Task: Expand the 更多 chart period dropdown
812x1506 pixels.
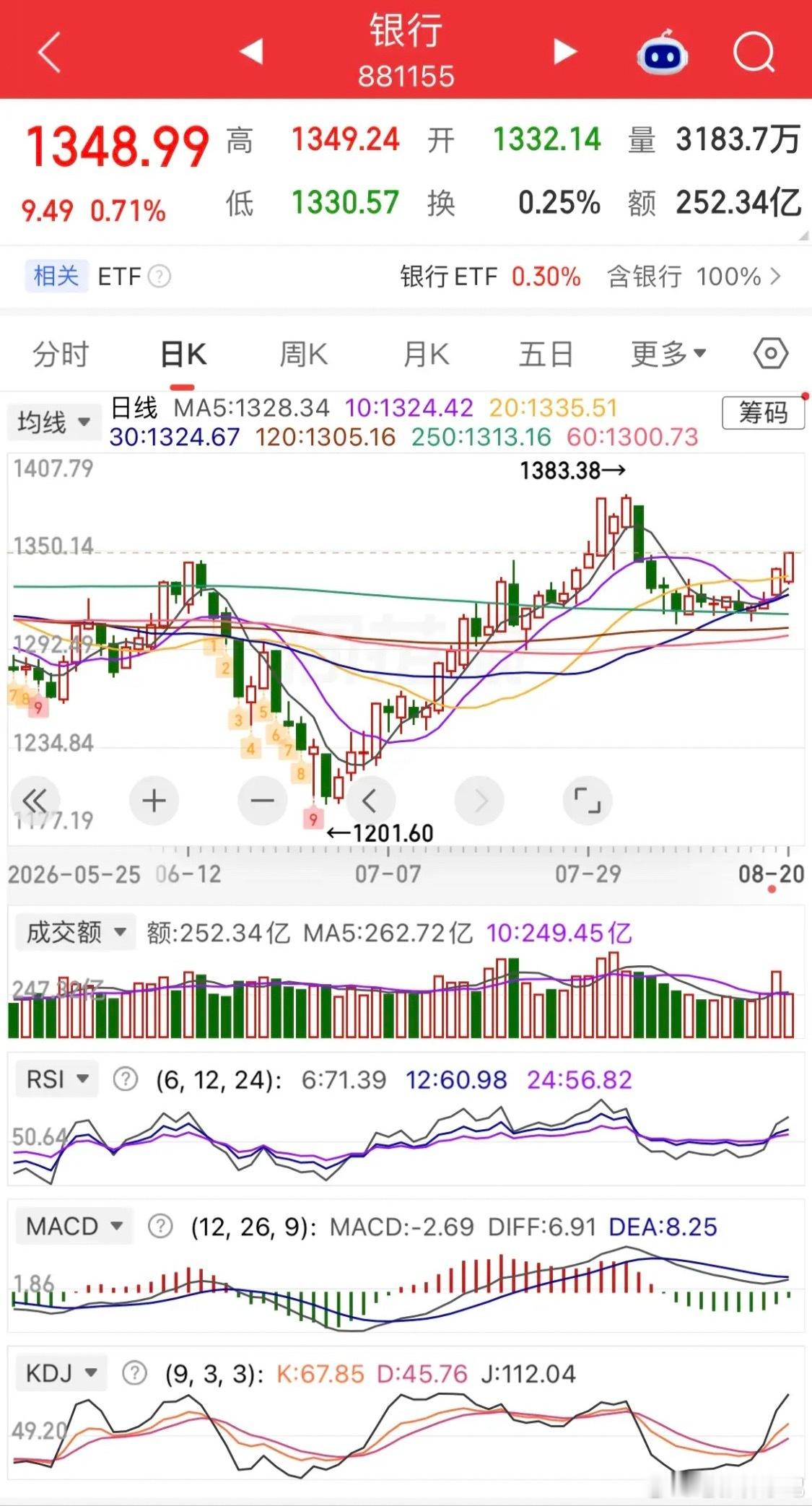Action: [668, 354]
